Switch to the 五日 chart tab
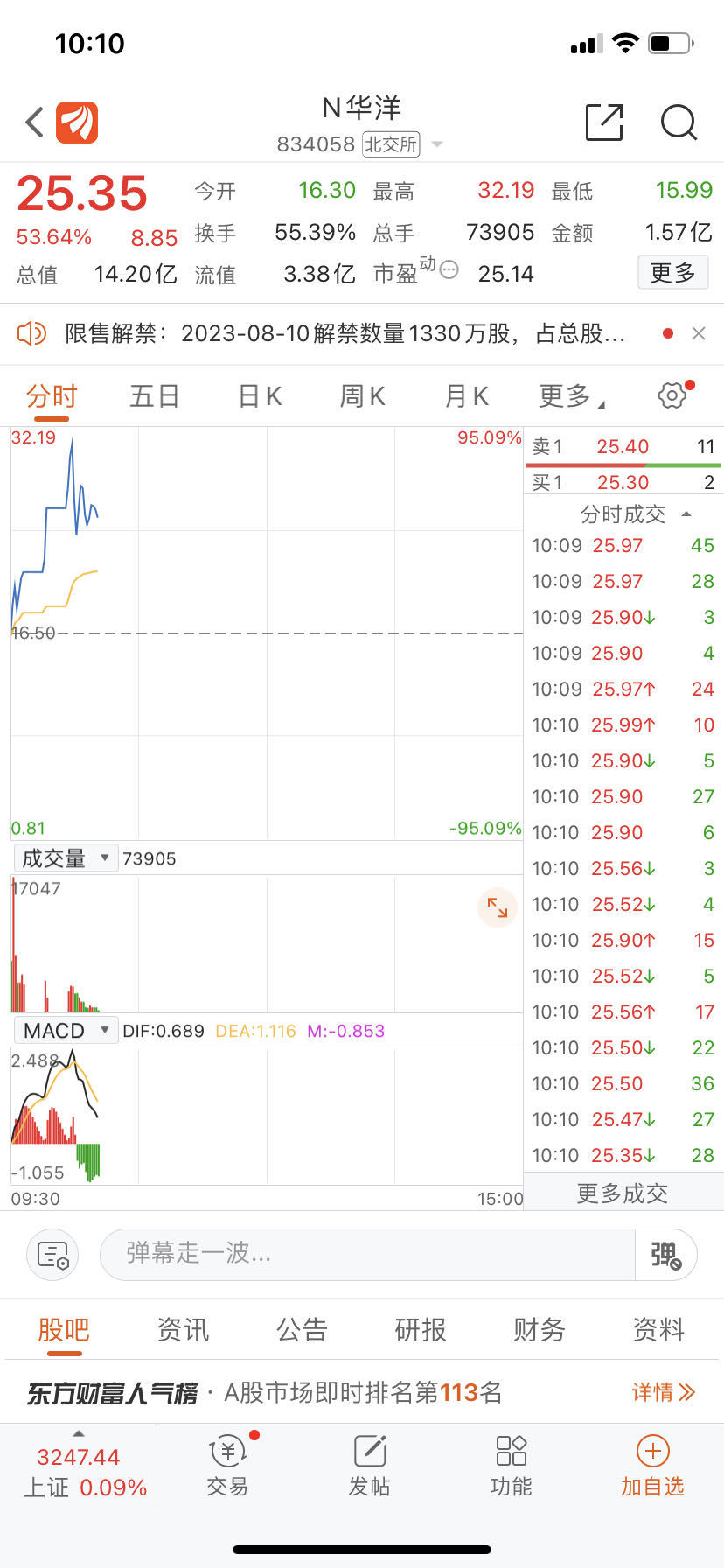 (155, 396)
